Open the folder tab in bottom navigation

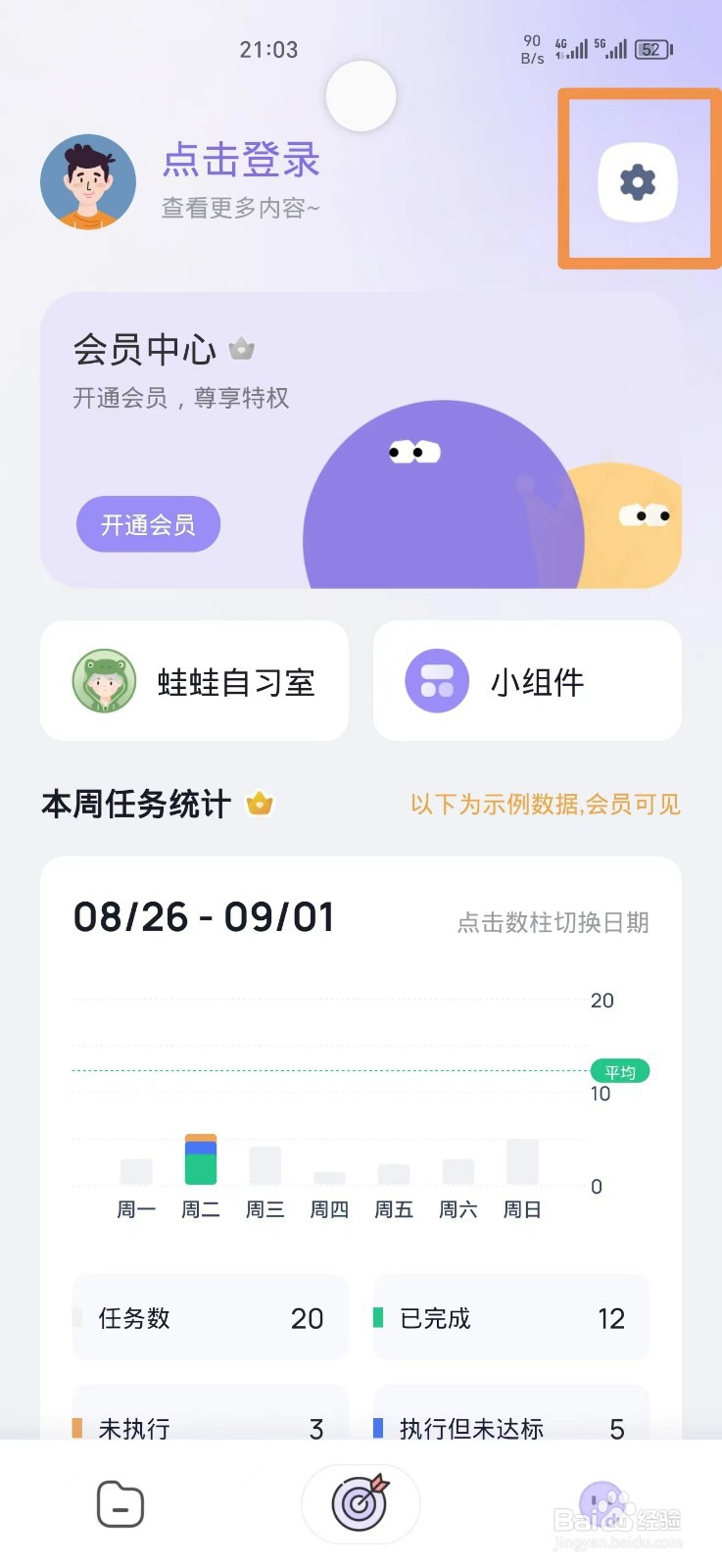[120, 1503]
